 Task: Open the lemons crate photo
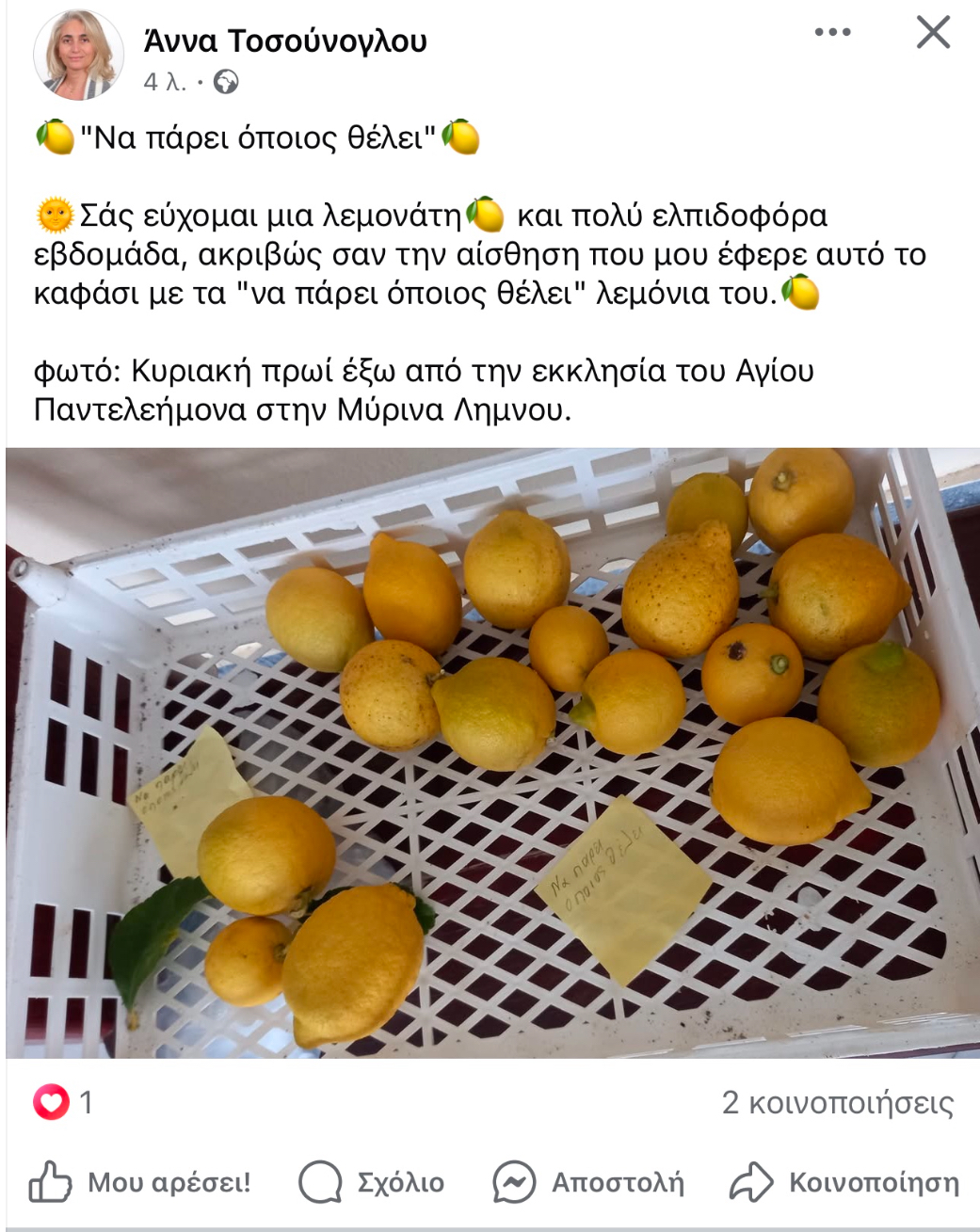click(x=492, y=753)
